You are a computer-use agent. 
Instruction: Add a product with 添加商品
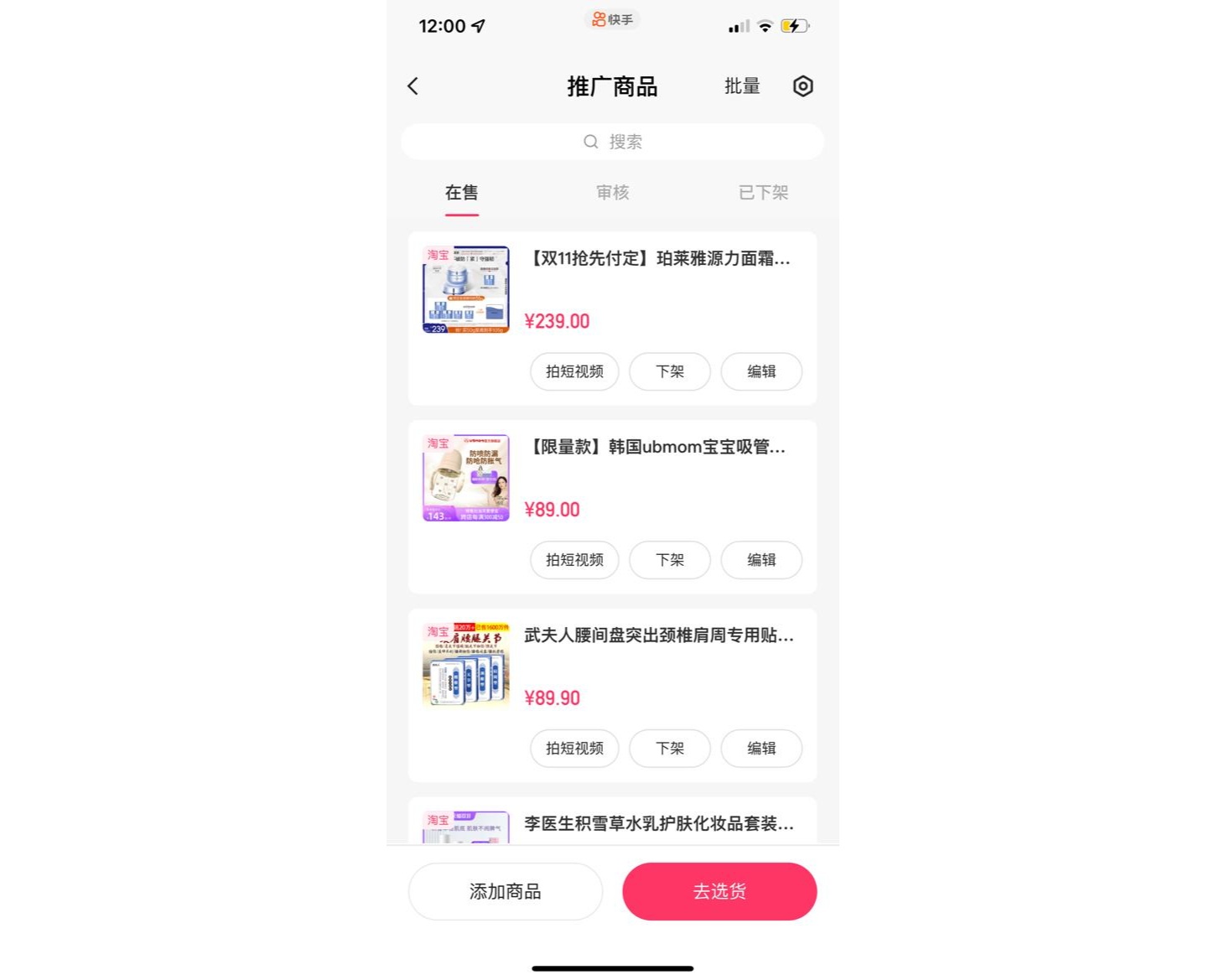coord(505,891)
